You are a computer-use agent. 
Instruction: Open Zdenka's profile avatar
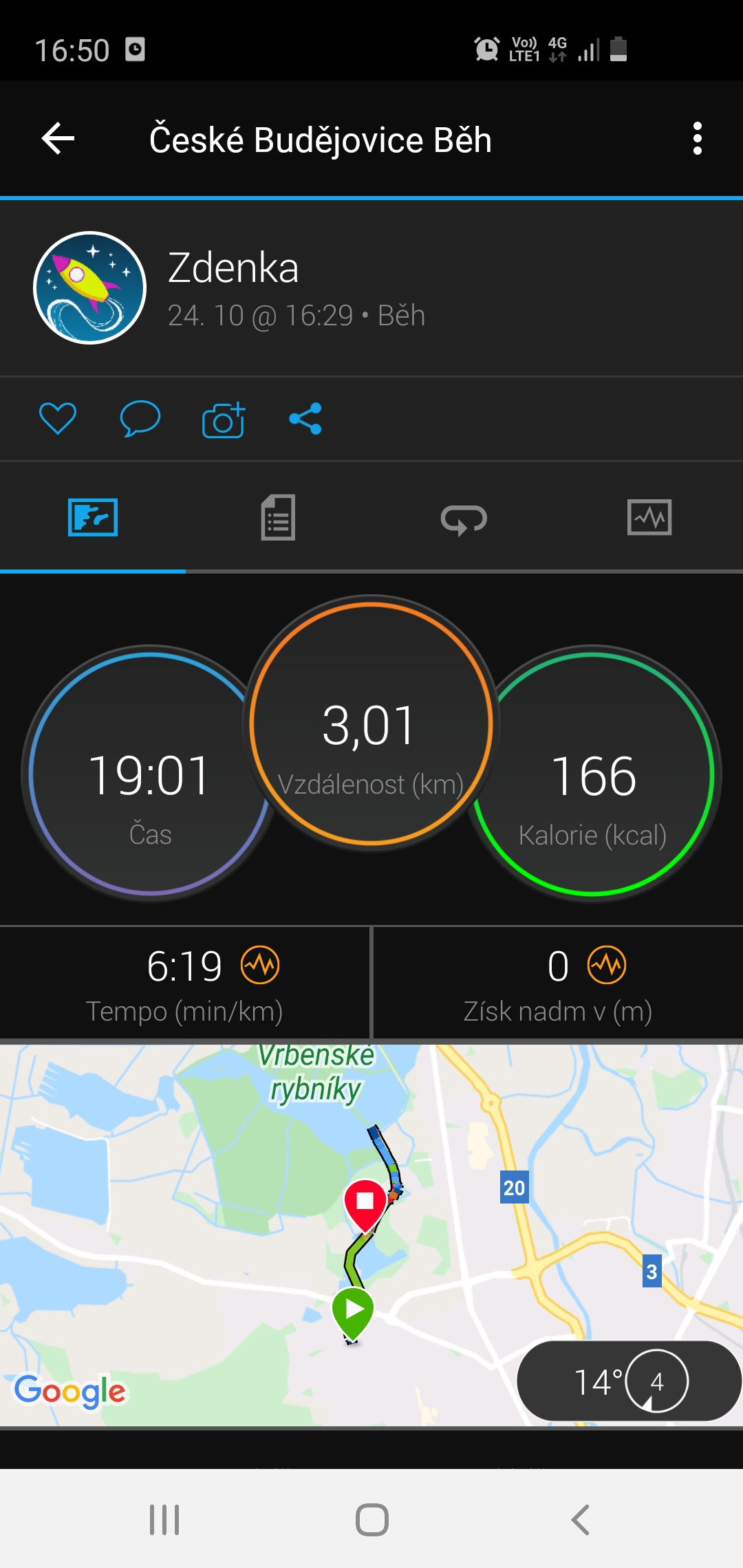[90, 287]
